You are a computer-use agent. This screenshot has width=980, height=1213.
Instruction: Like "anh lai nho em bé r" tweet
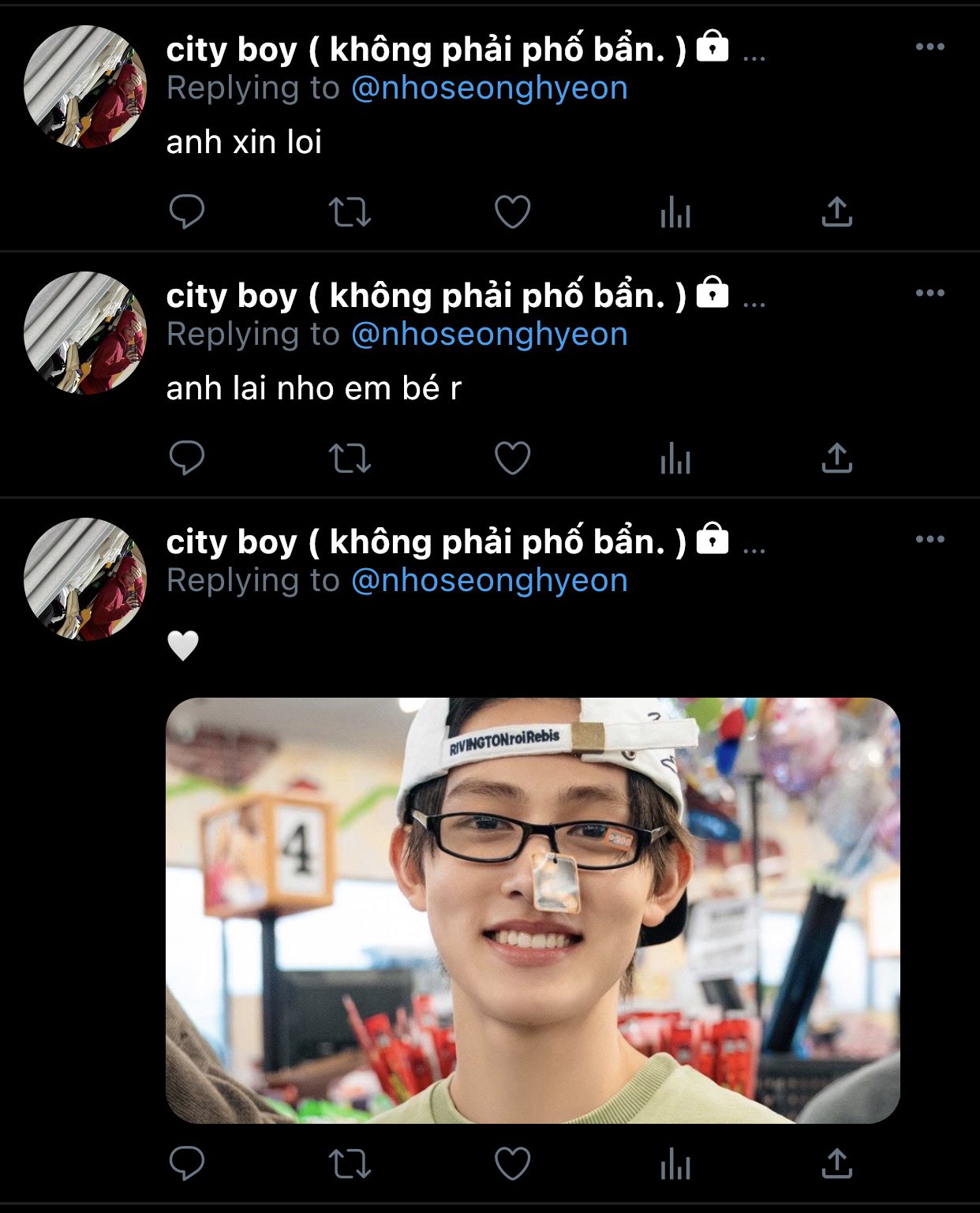click(x=512, y=458)
